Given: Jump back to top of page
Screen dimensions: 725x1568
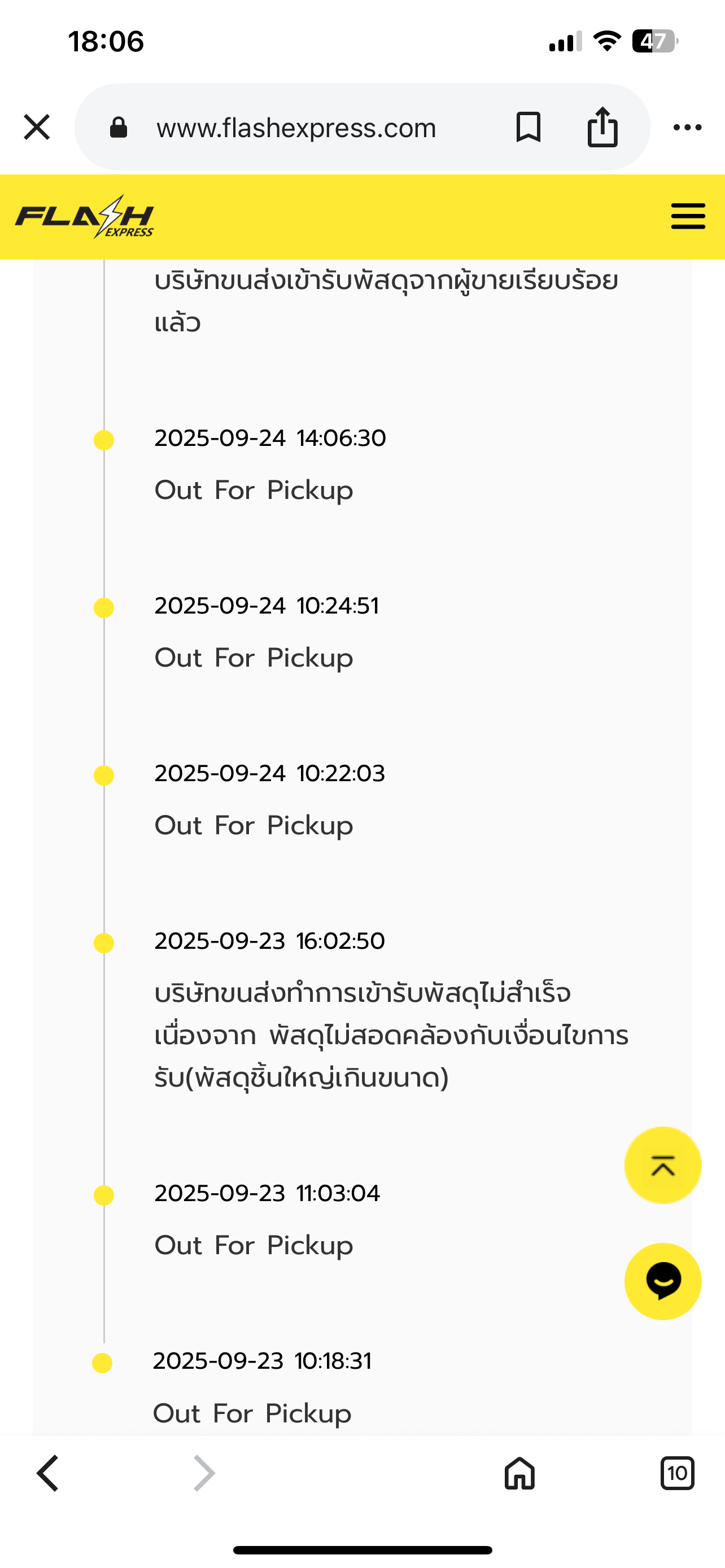Looking at the screenshot, I should [662, 1165].
